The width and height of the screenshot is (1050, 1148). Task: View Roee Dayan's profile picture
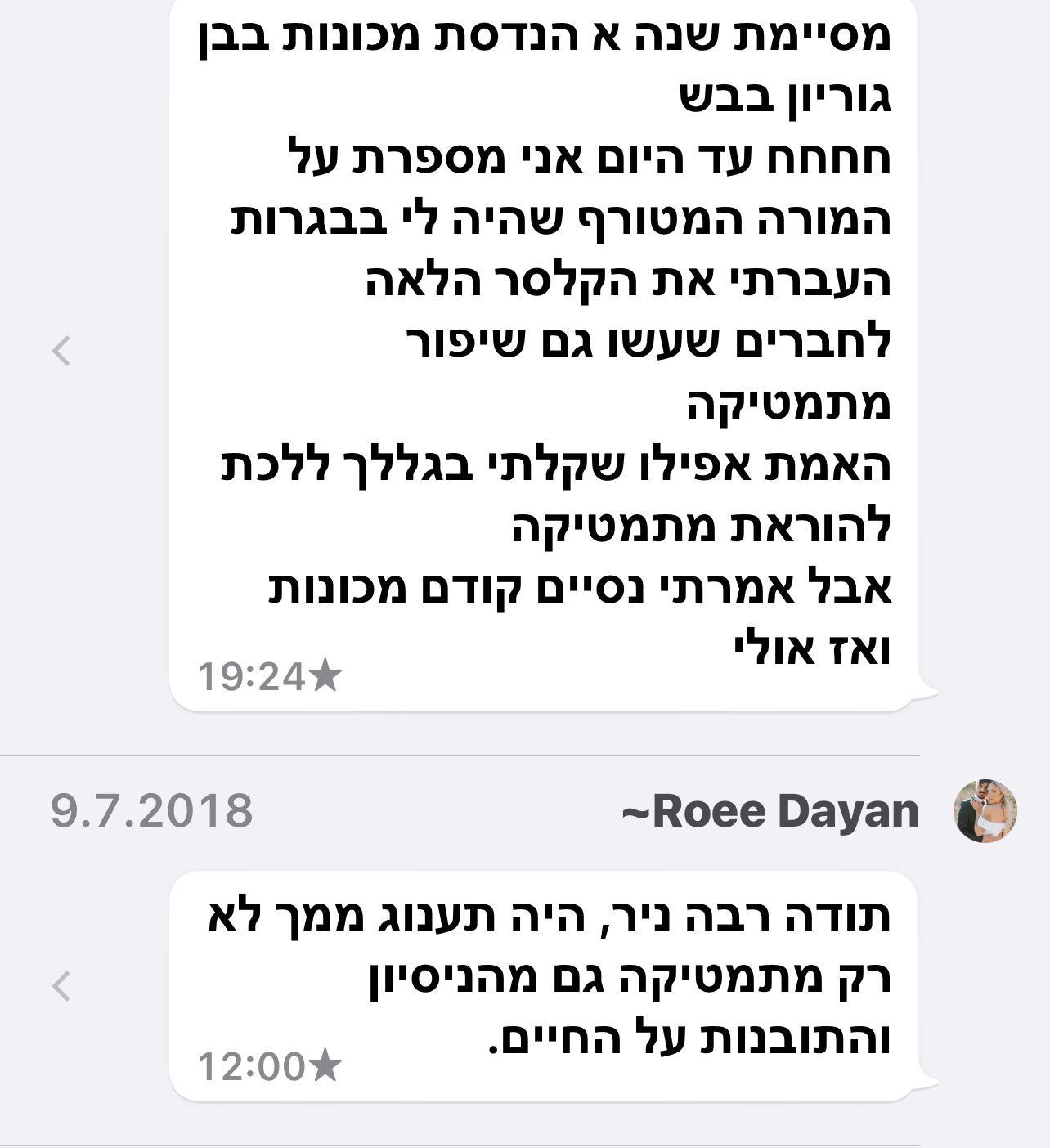point(985,811)
